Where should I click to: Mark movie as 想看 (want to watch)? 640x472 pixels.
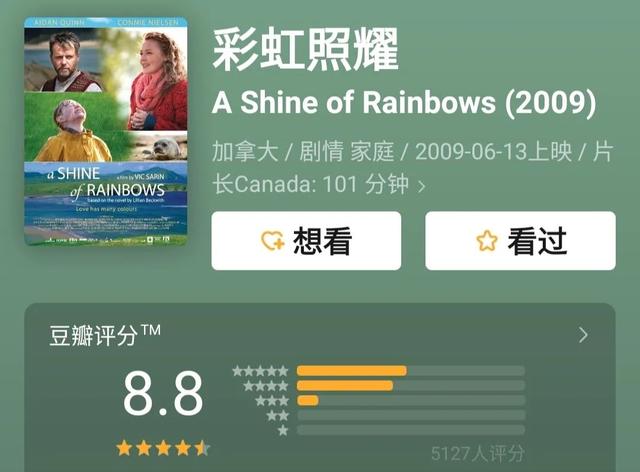pyautogui.click(x=306, y=241)
